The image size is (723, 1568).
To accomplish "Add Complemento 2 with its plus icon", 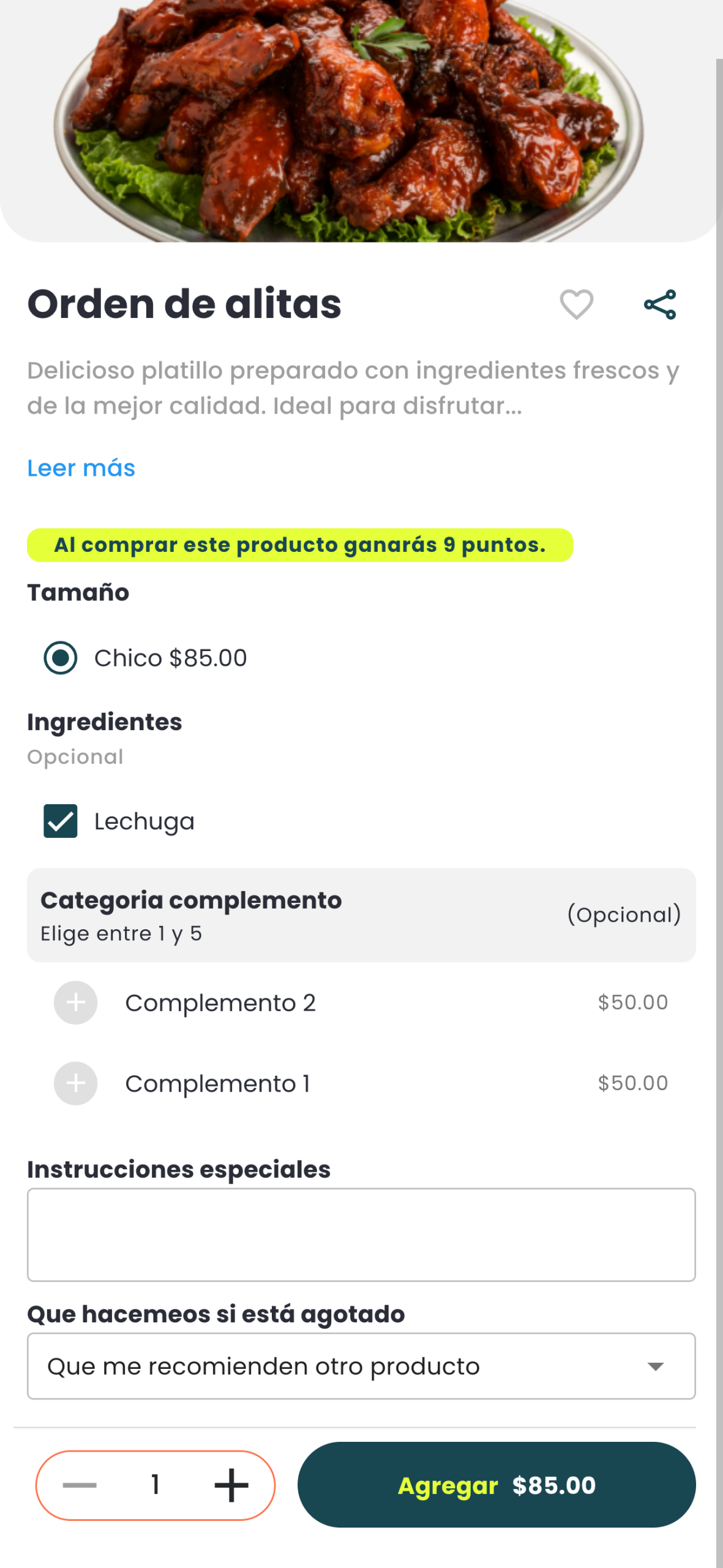I will [x=75, y=1003].
